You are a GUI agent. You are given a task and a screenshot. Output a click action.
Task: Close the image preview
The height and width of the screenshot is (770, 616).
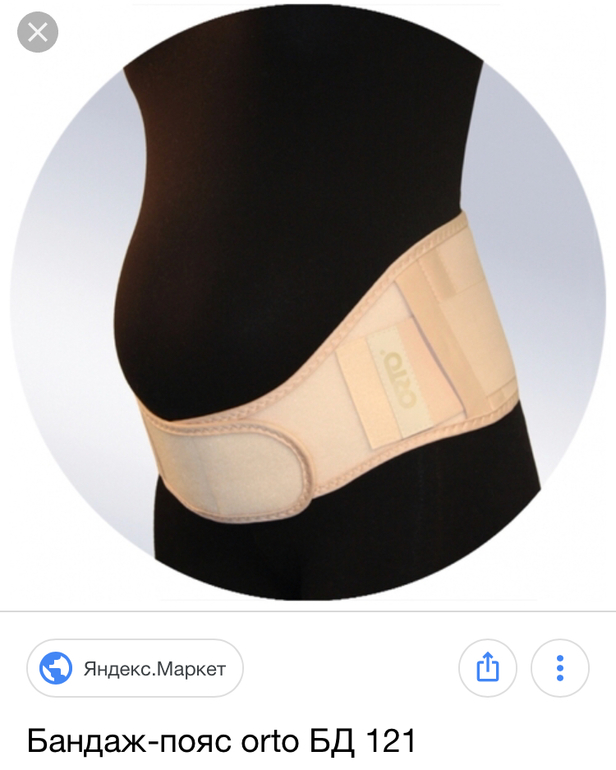coord(38,33)
